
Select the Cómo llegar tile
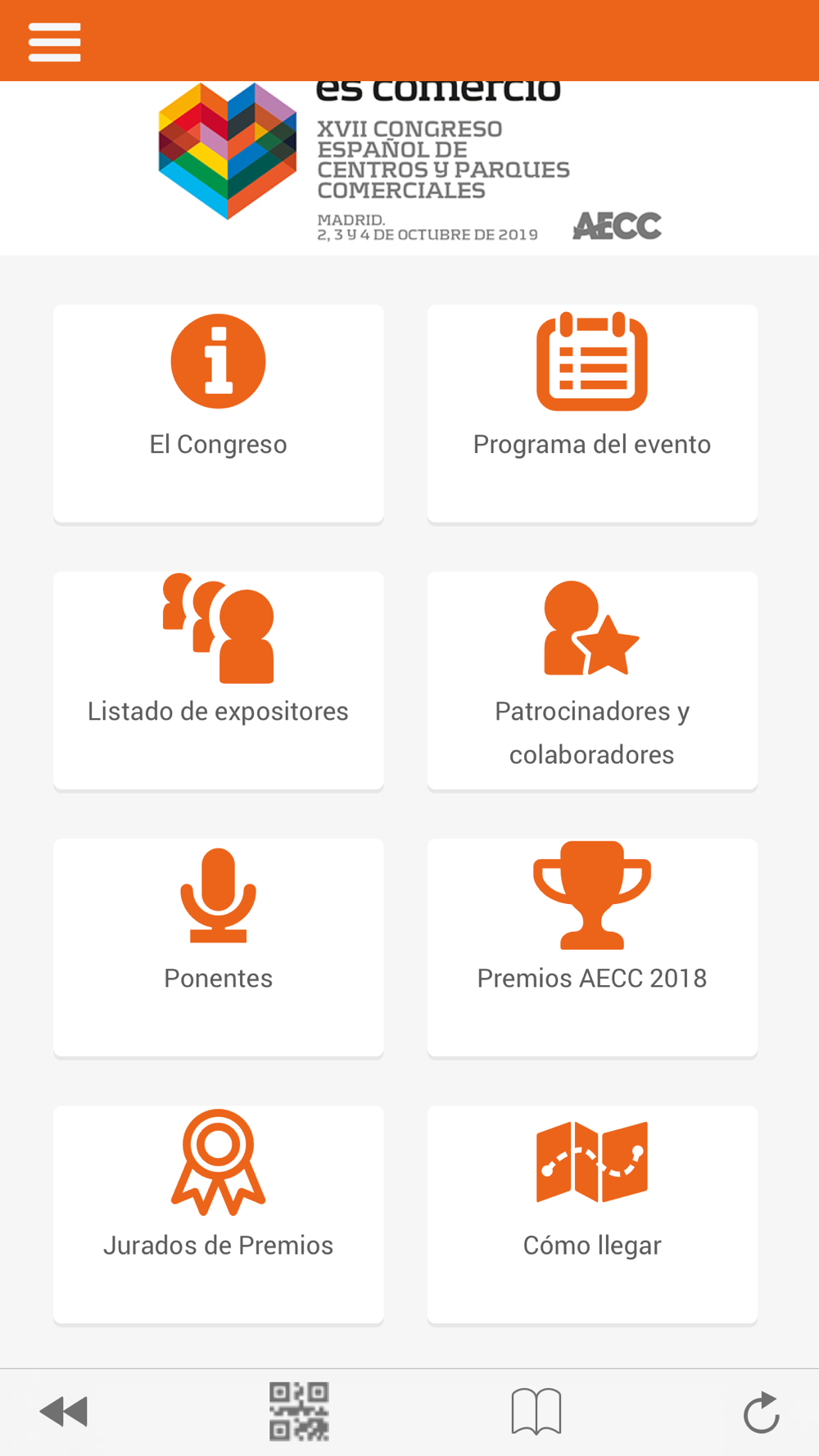[x=591, y=1214]
